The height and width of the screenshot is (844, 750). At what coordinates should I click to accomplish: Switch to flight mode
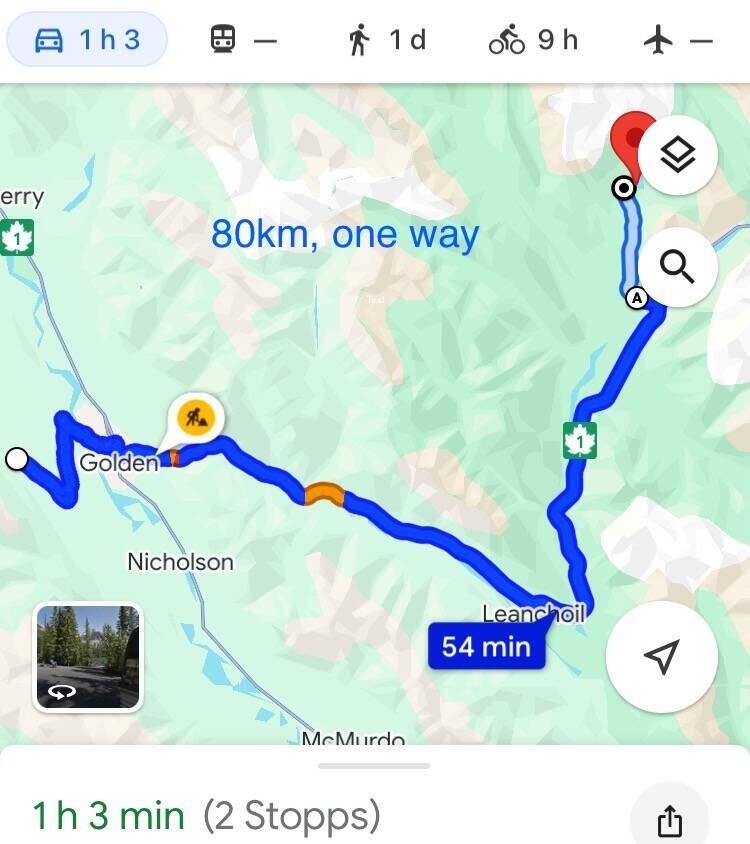click(x=678, y=40)
